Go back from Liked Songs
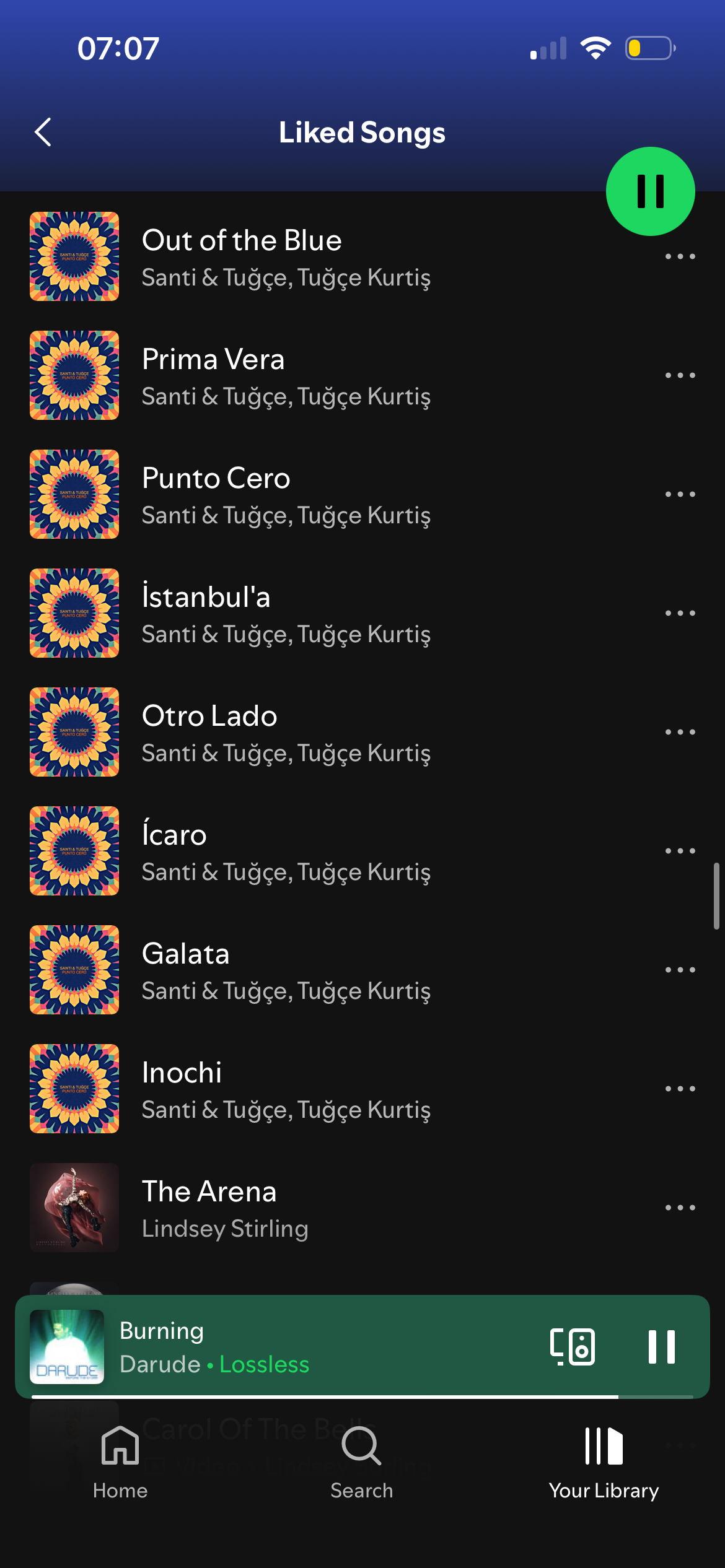Screen dimensions: 725x1568 tap(43, 132)
